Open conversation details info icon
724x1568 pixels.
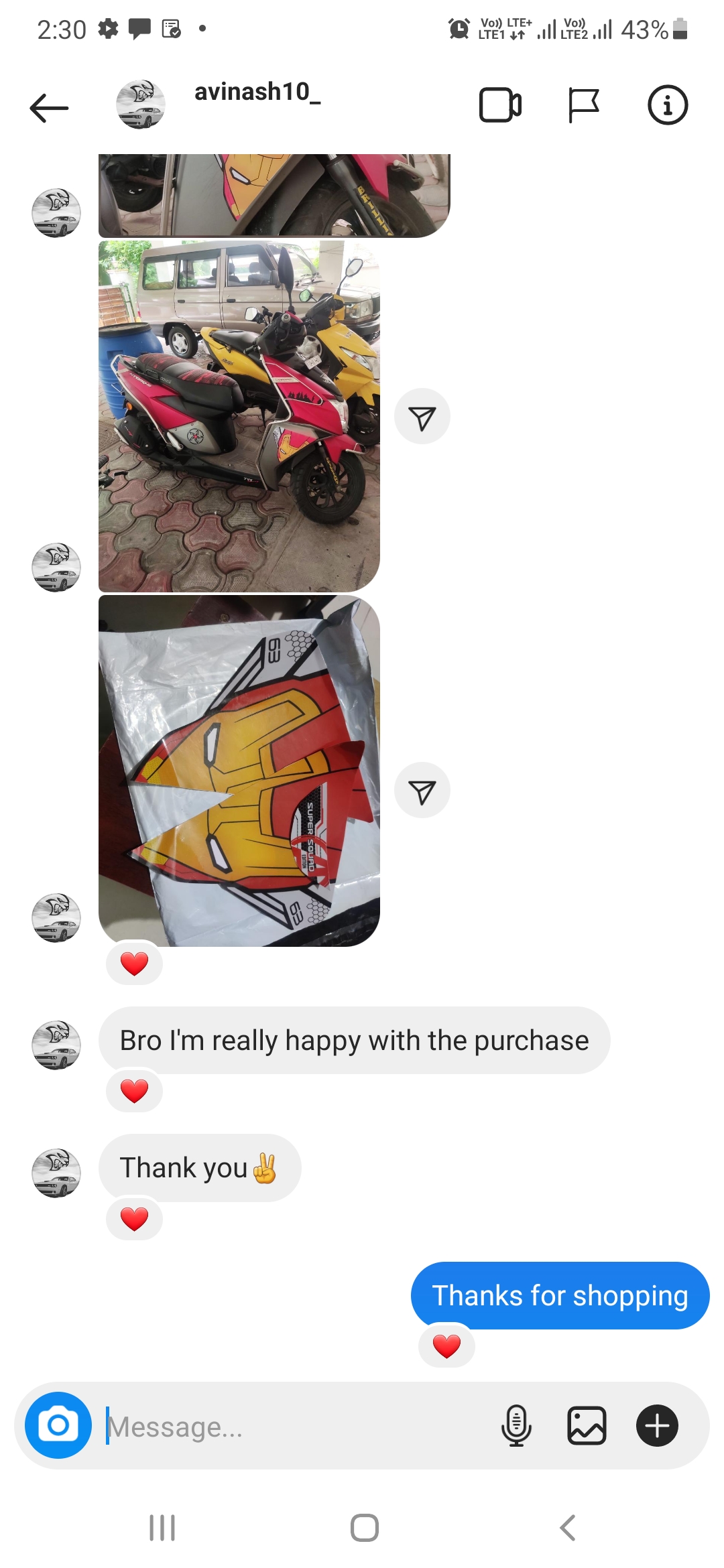[x=667, y=105]
